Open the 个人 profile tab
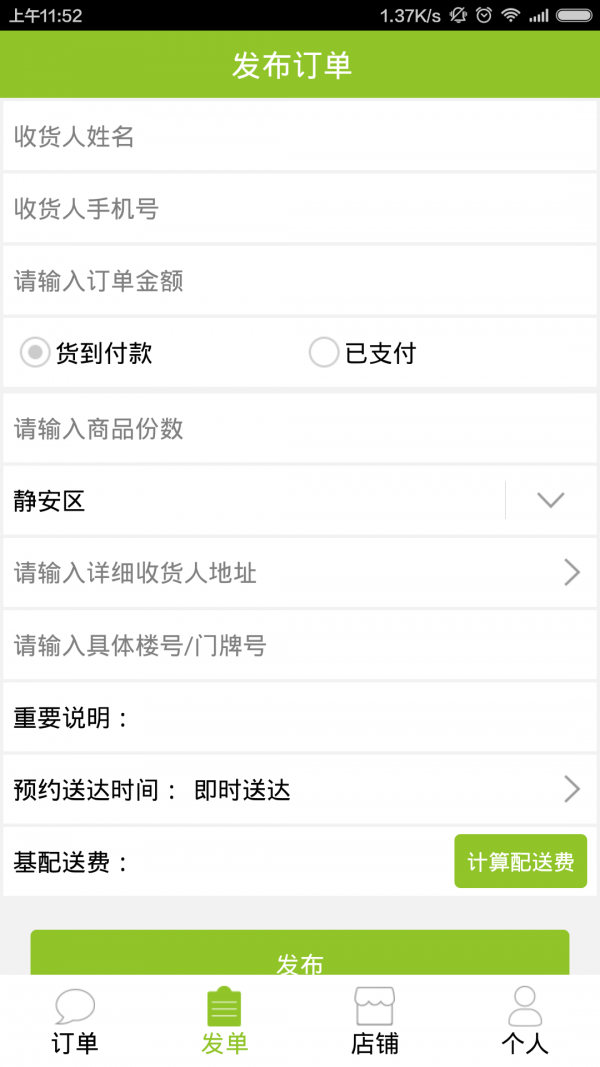This screenshot has height=1067, width=600. [x=525, y=1022]
